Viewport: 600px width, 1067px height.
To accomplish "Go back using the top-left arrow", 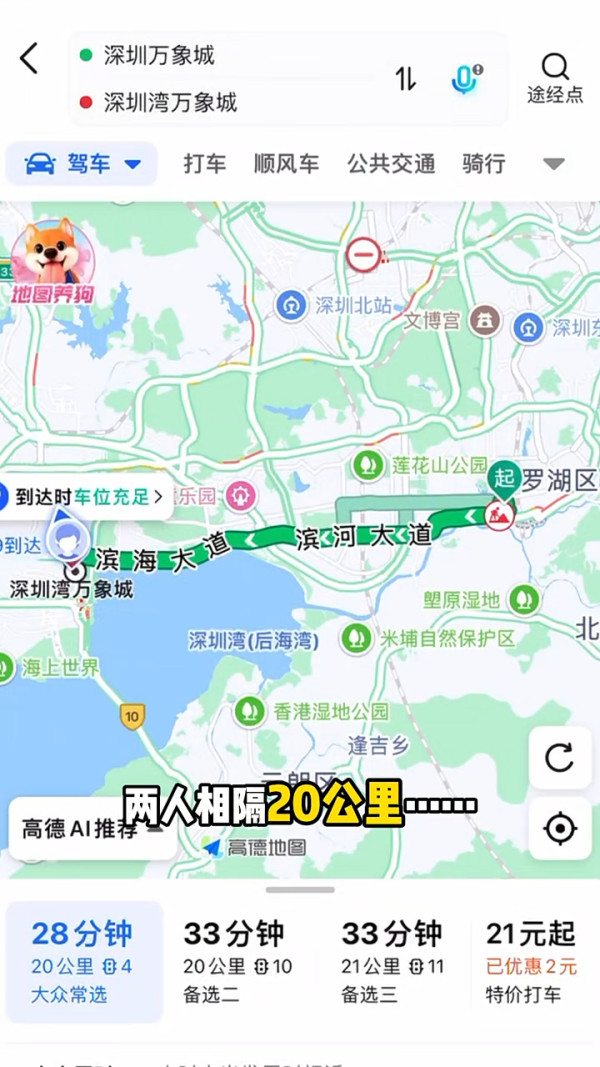I will click(29, 59).
